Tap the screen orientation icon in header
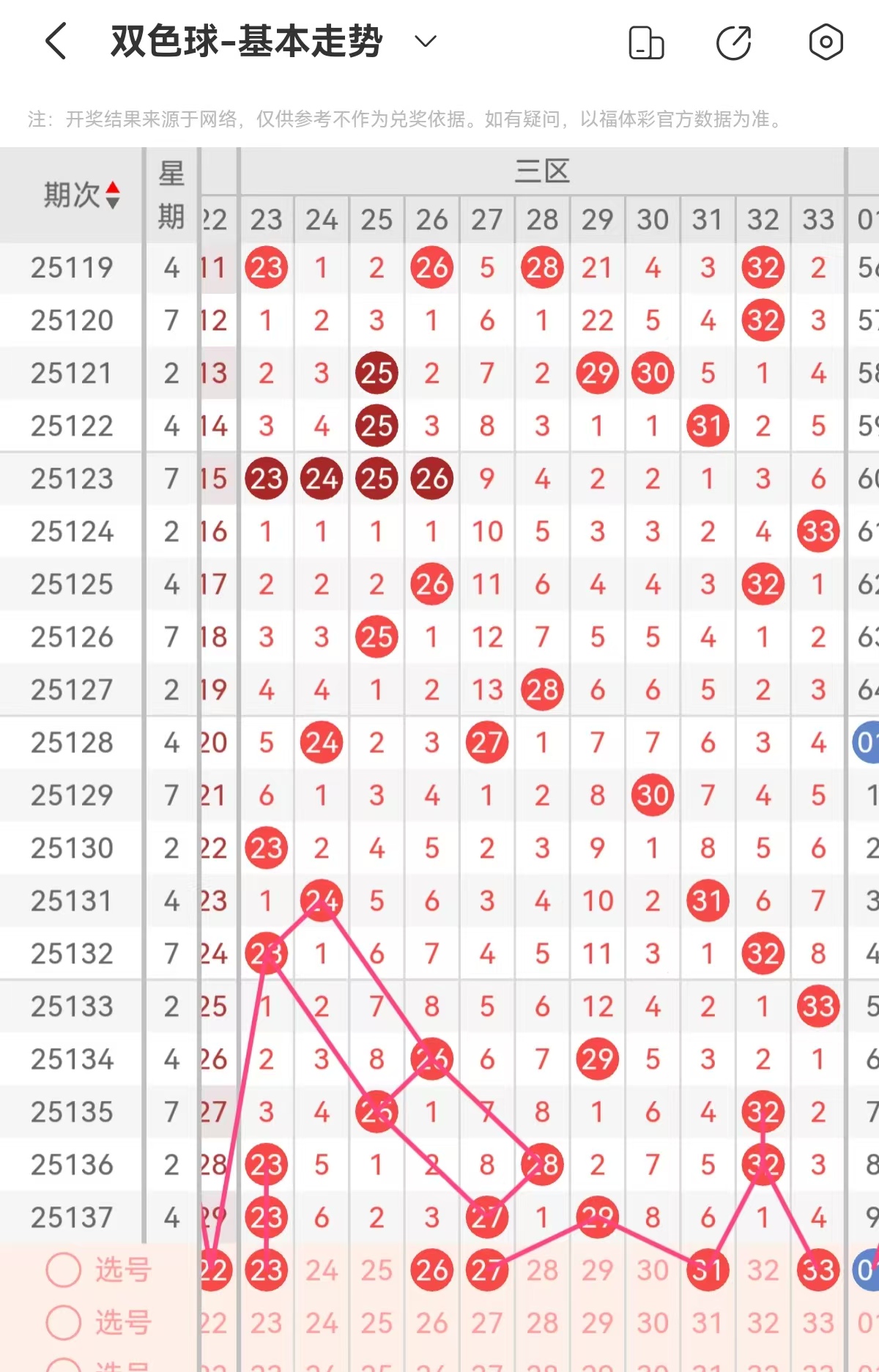 coord(646,42)
